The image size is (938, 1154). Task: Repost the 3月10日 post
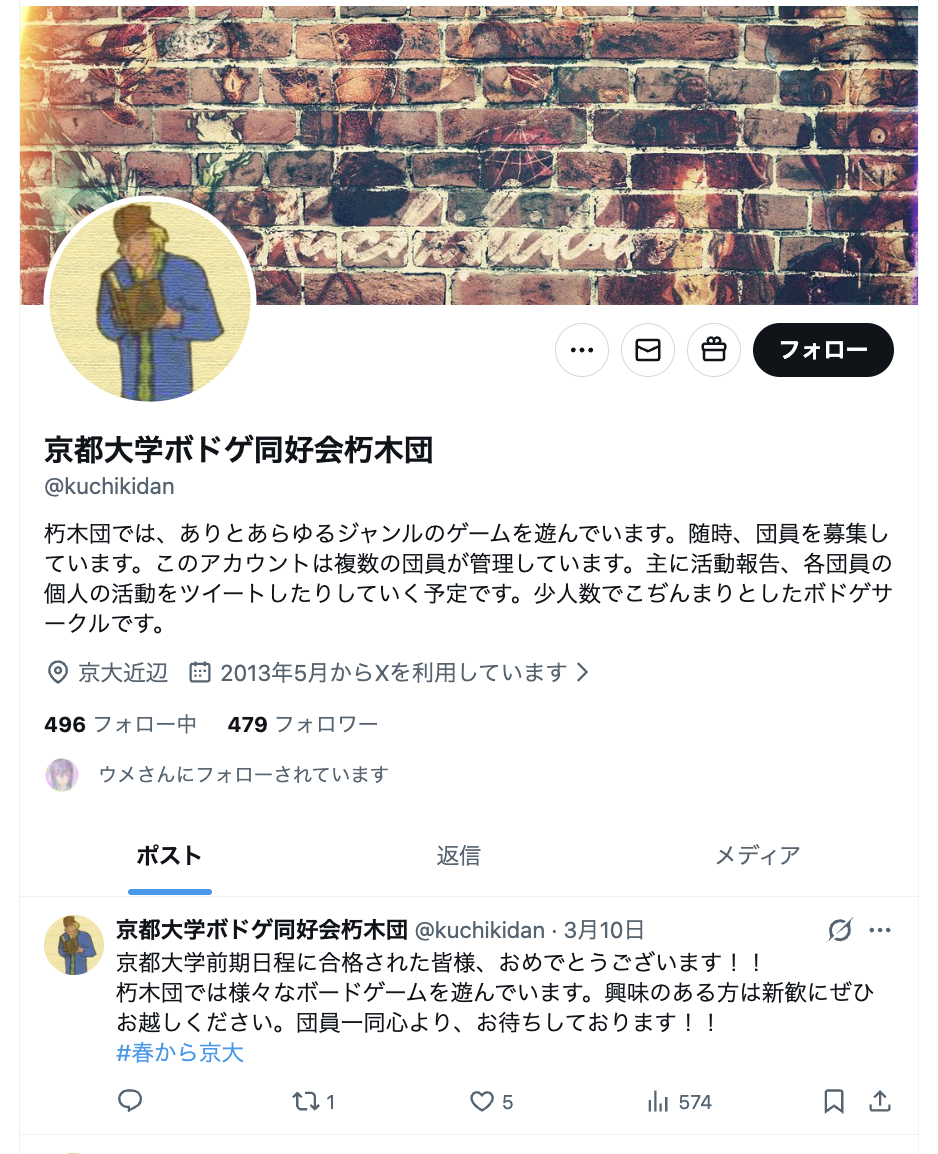(306, 1102)
